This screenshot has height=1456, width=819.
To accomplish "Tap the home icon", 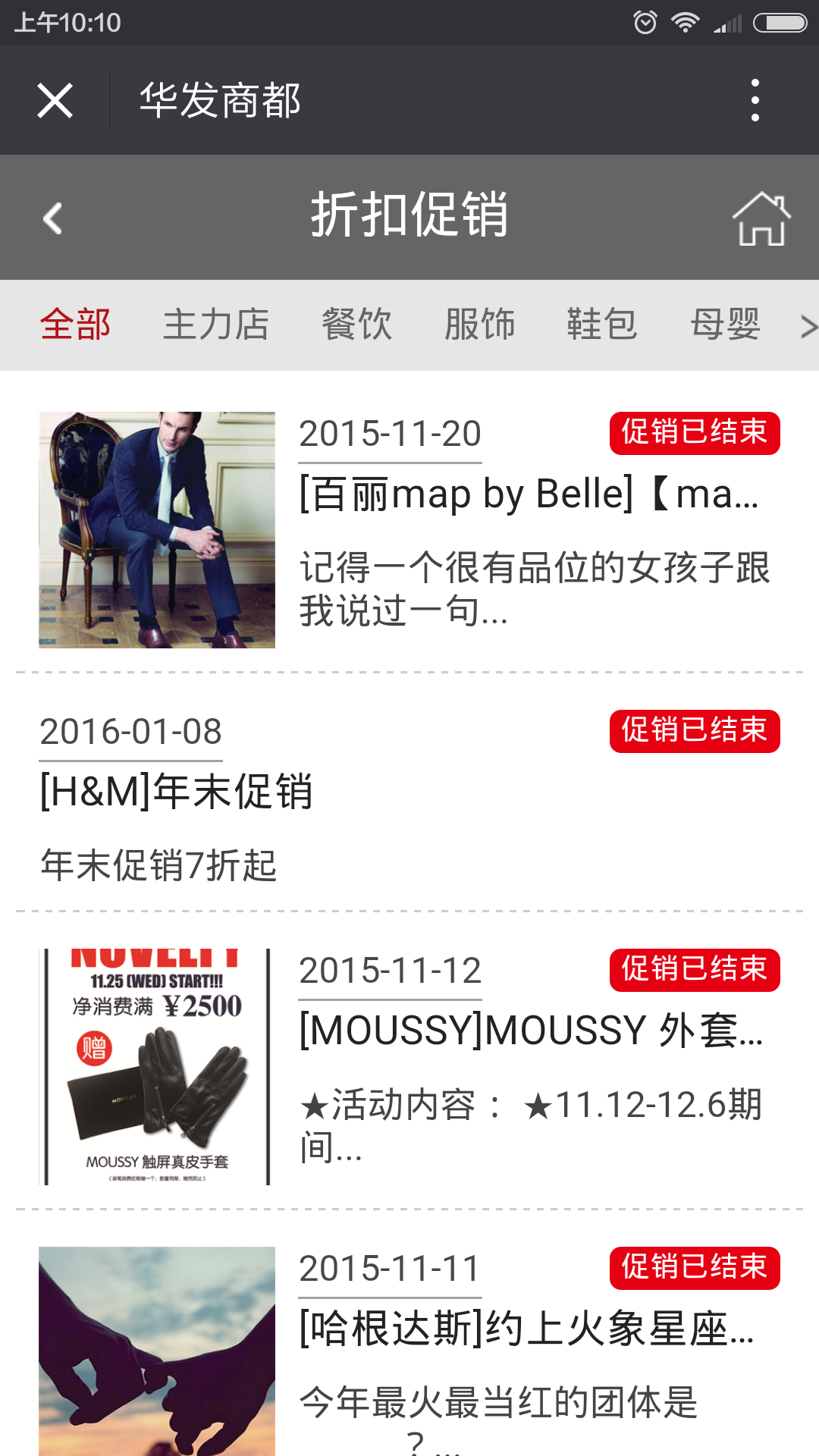I will pos(761,218).
